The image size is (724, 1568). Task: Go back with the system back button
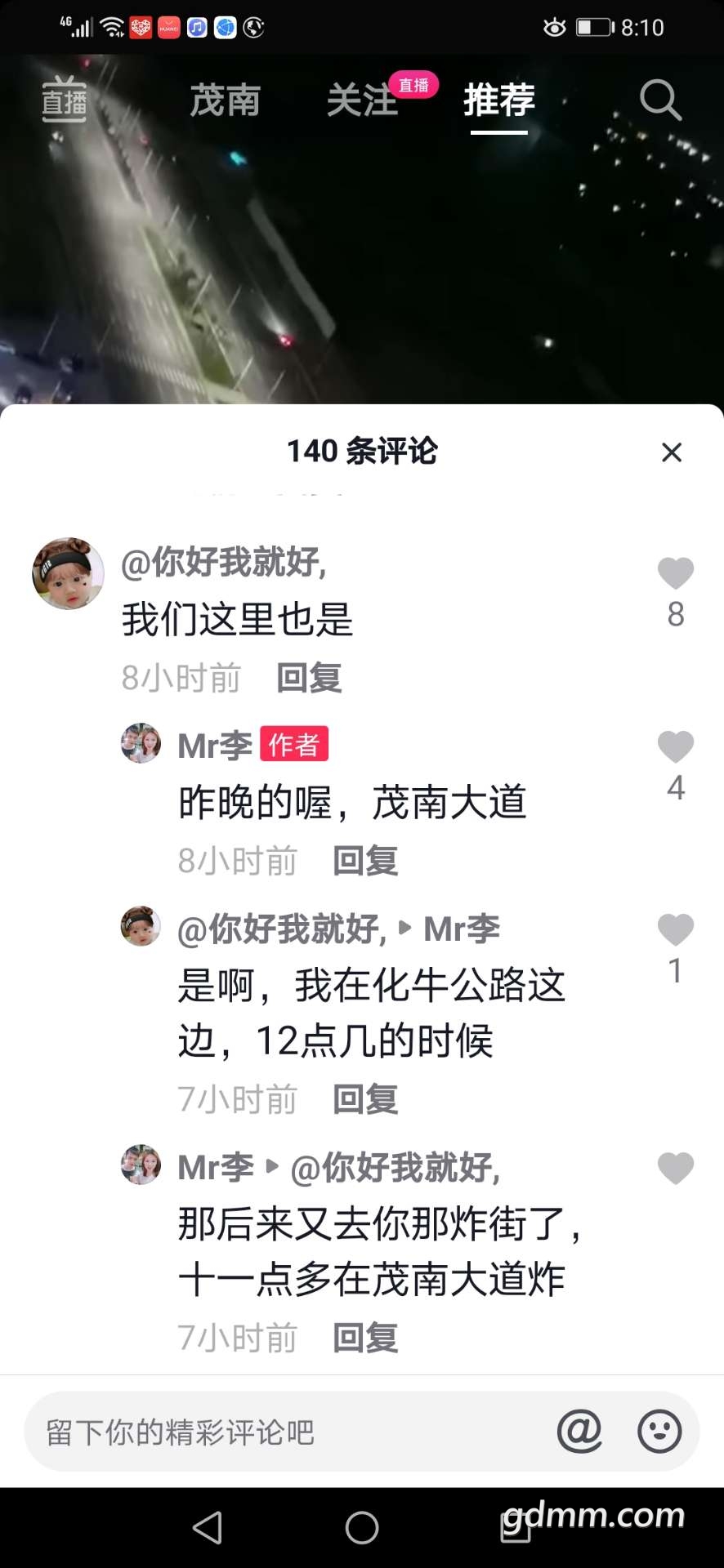coord(208,1527)
